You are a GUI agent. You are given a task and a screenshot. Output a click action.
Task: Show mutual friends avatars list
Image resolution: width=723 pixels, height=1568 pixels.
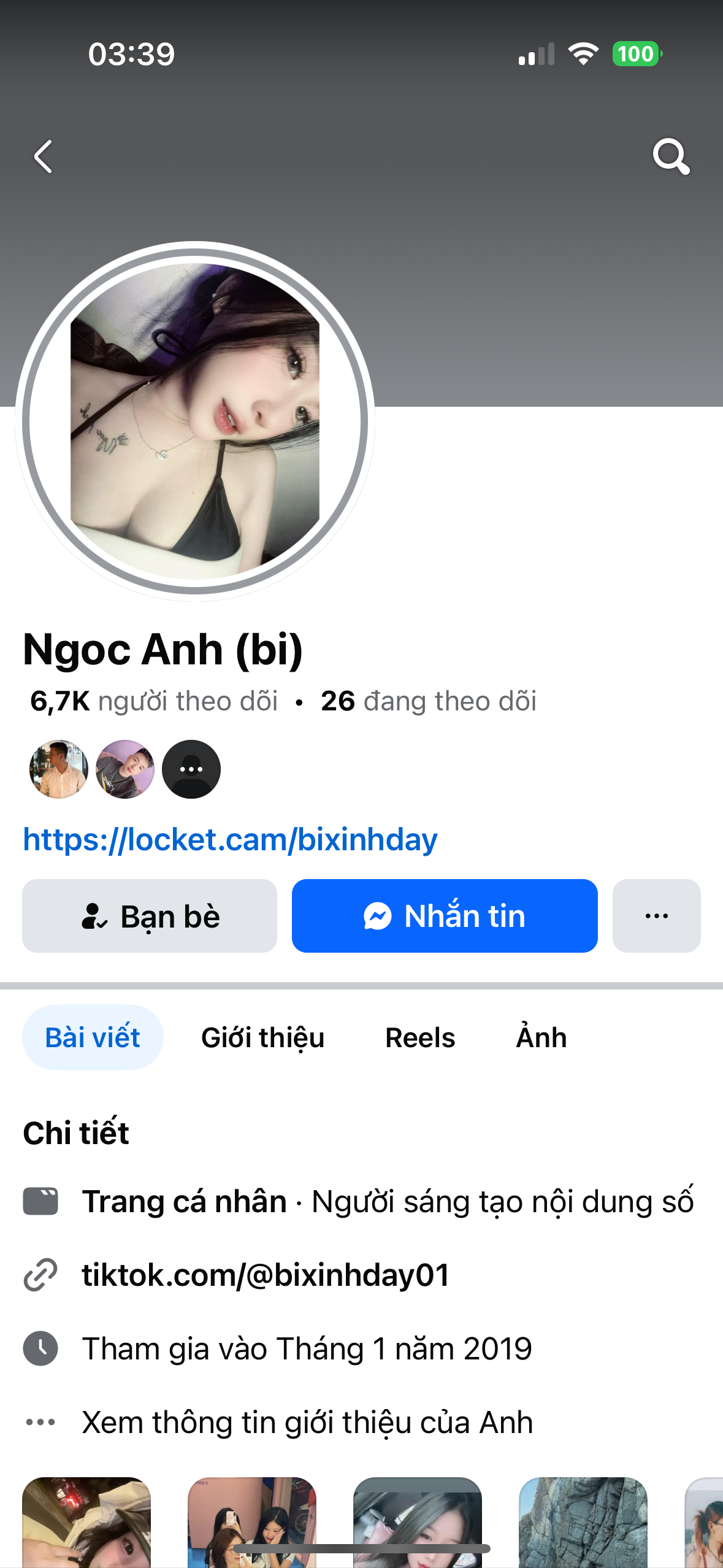tap(125, 769)
